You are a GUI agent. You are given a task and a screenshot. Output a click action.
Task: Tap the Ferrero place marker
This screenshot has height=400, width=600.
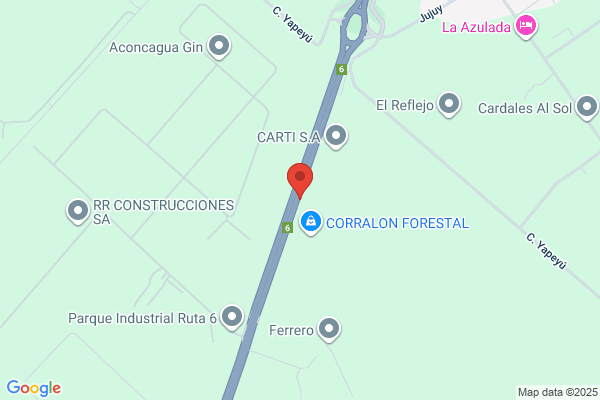[329, 329]
